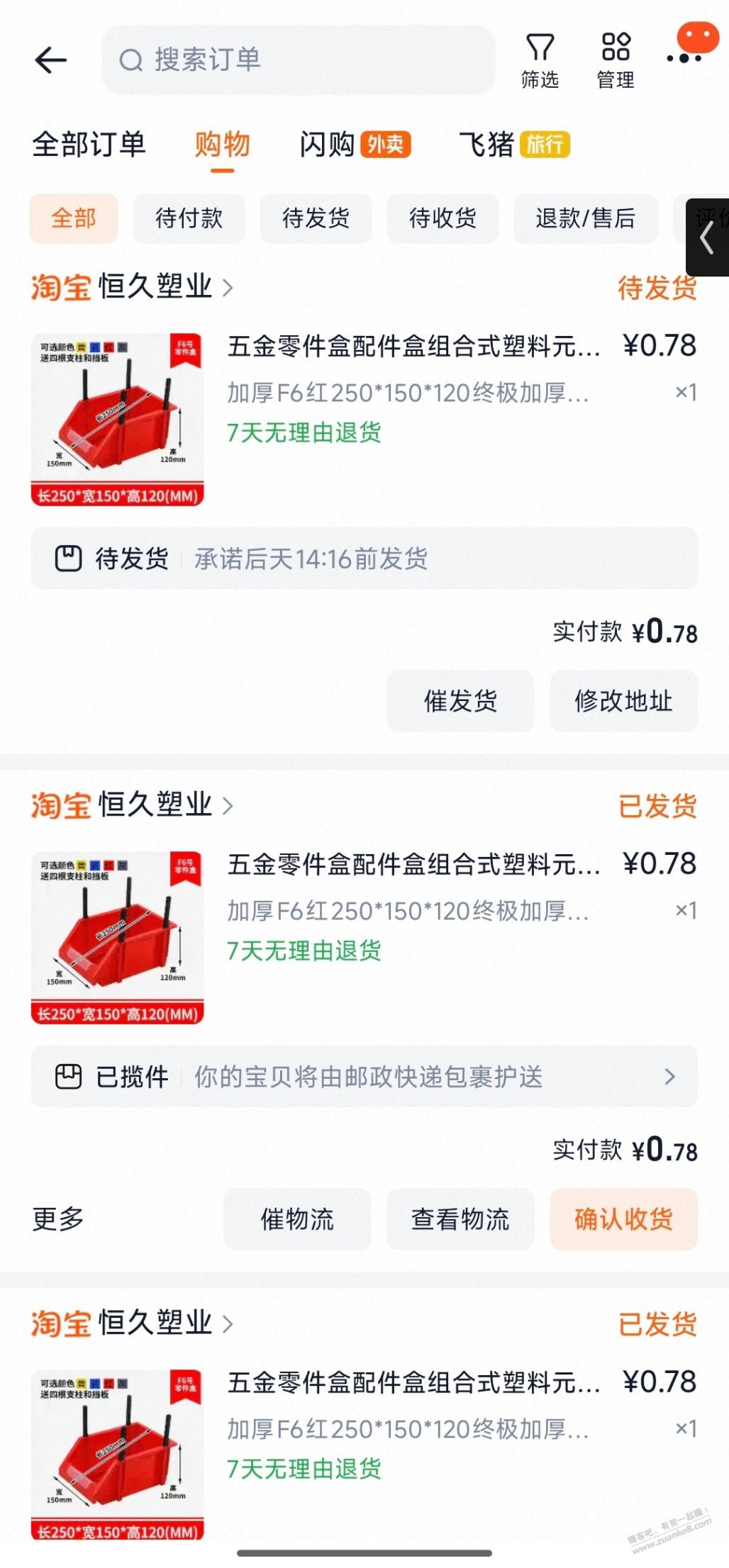Image resolution: width=729 pixels, height=1568 pixels.
Task: Switch to the 全部订单 tab
Action: pyautogui.click(x=89, y=145)
